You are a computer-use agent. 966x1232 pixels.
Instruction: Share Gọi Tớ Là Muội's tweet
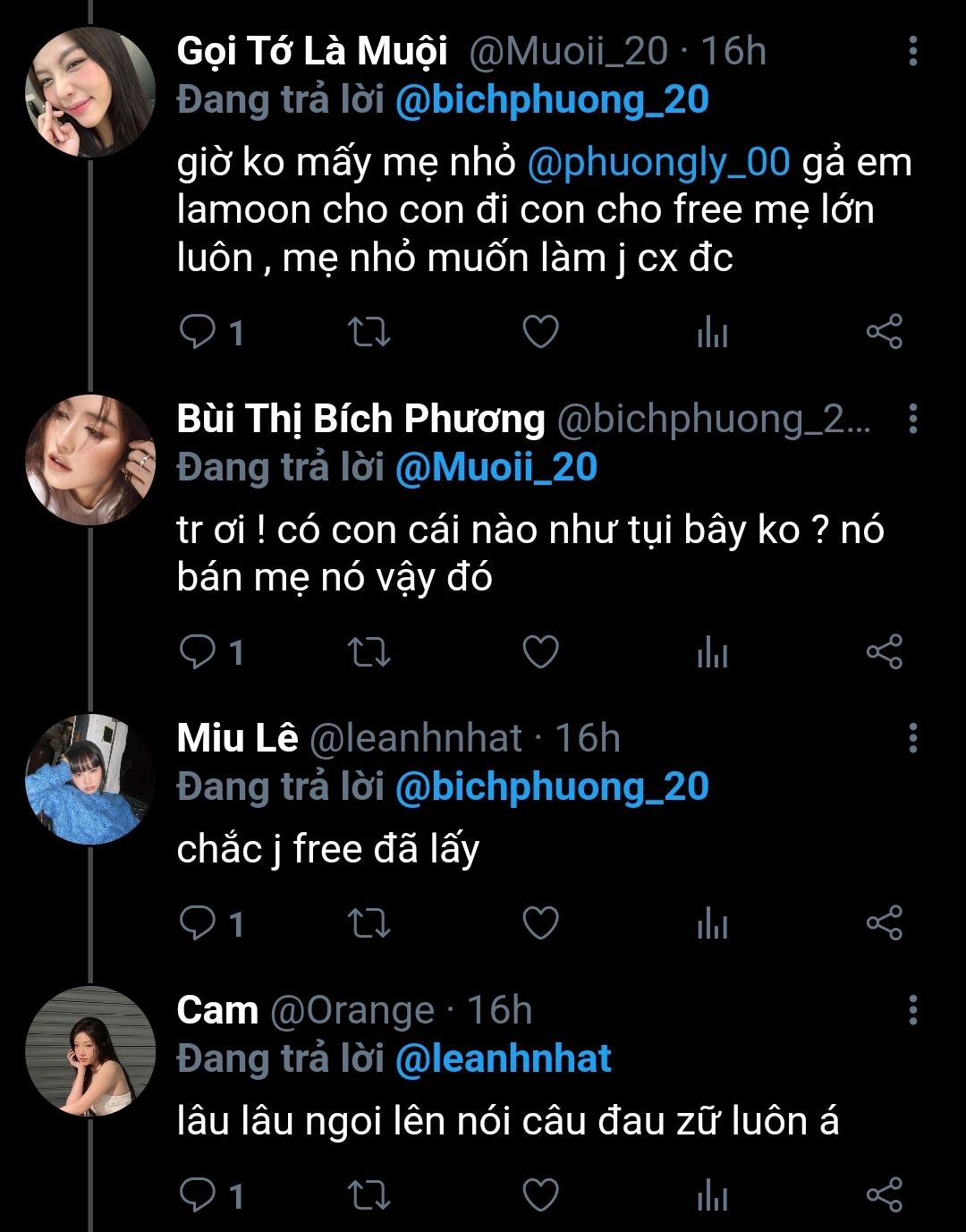(884, 333)
